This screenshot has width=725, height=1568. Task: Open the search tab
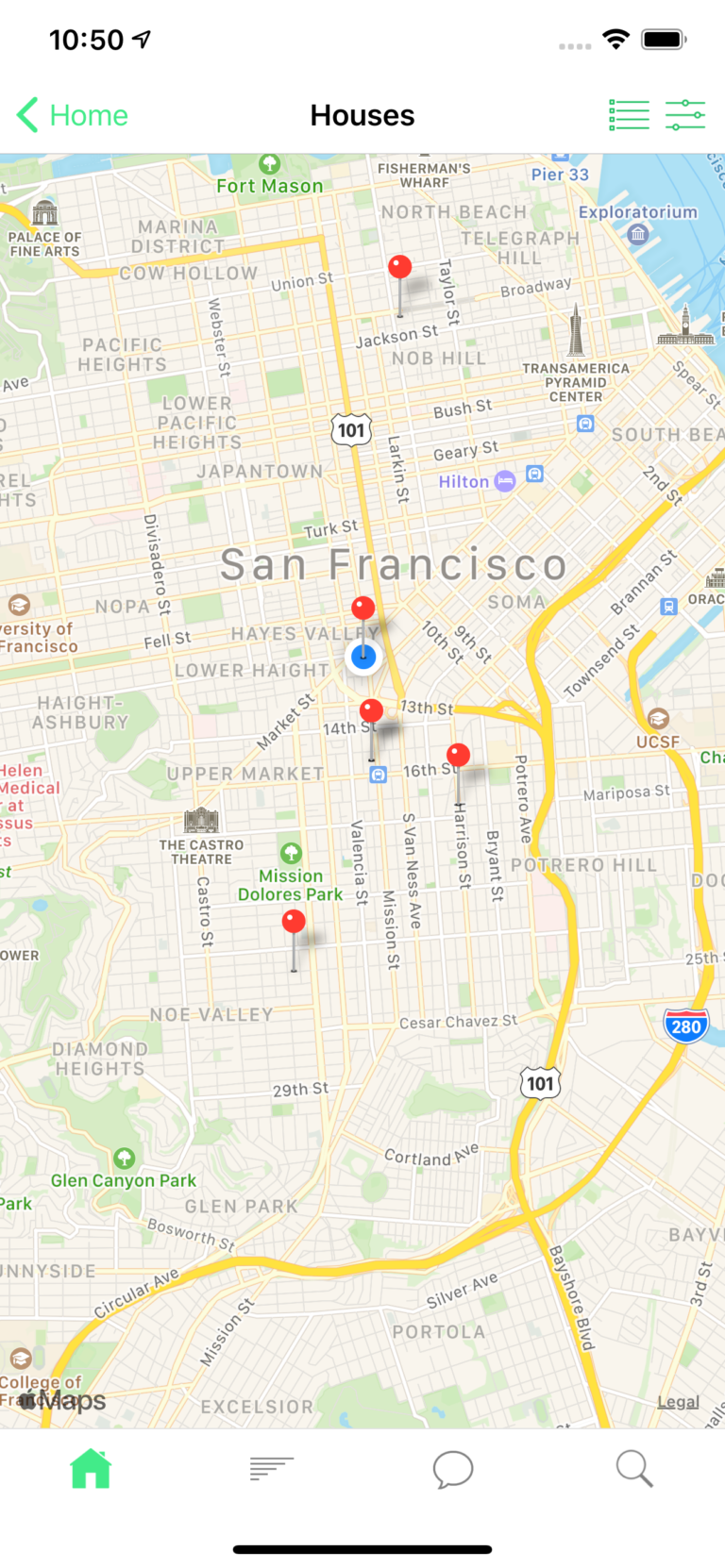tap(634, 1468)
